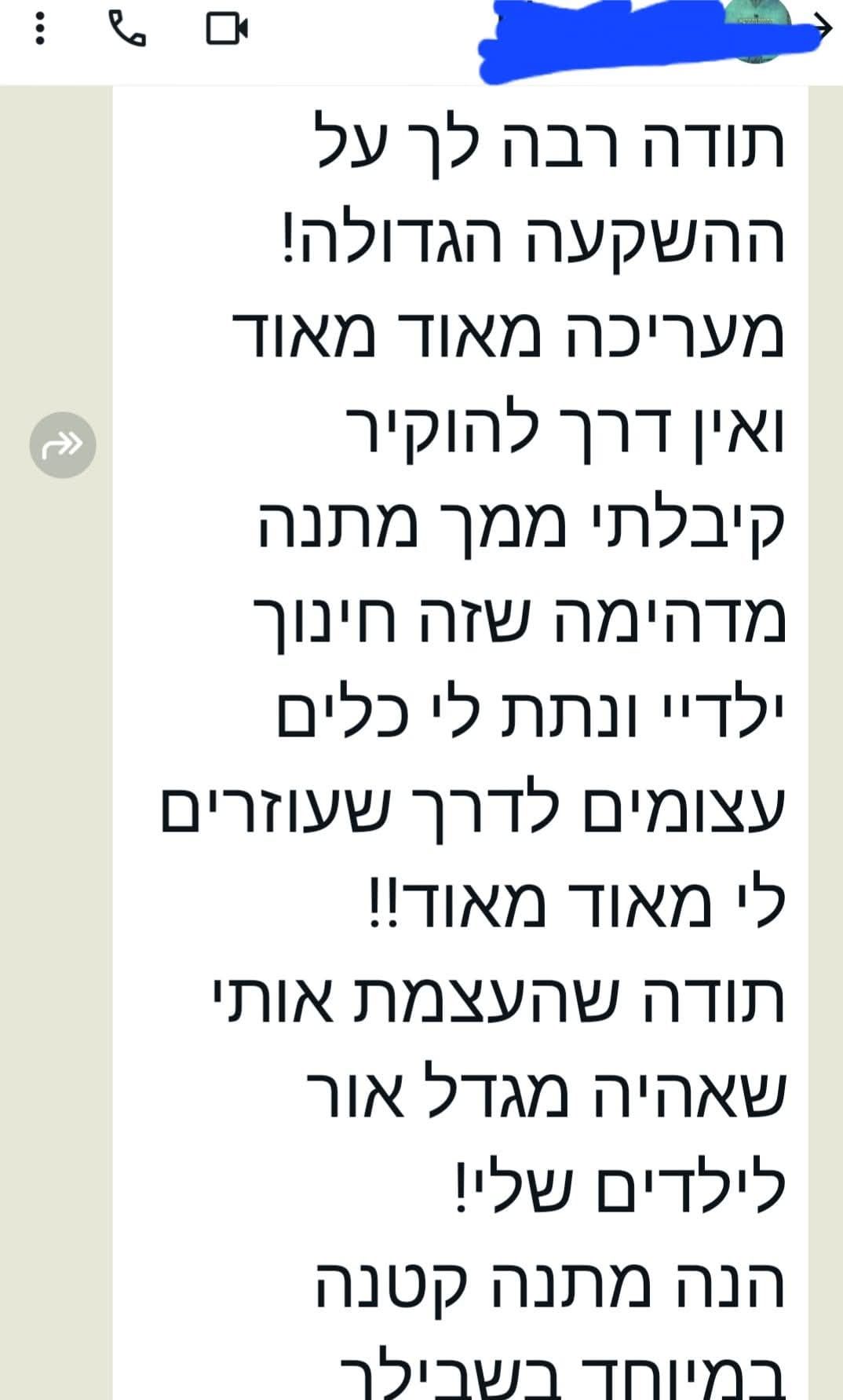Go back using the top arrow

pyautogui.click(x=824, y=27)
